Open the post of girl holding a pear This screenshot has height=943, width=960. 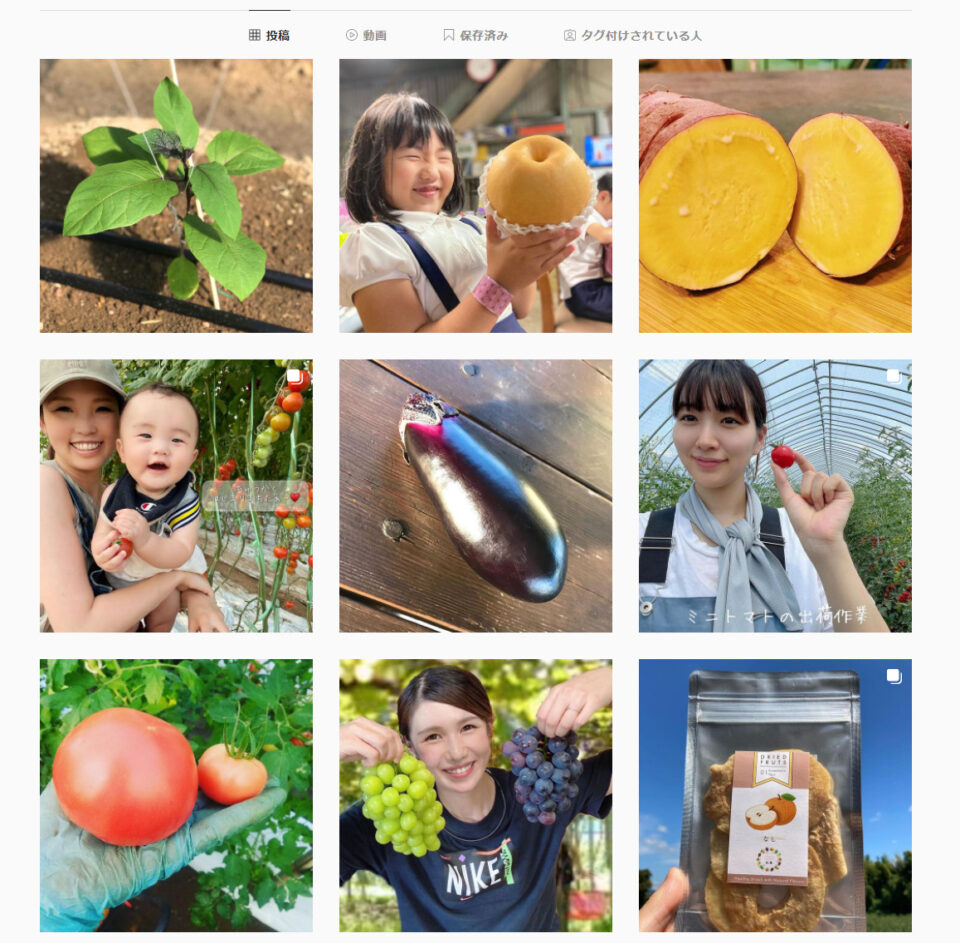click(475, 195)
